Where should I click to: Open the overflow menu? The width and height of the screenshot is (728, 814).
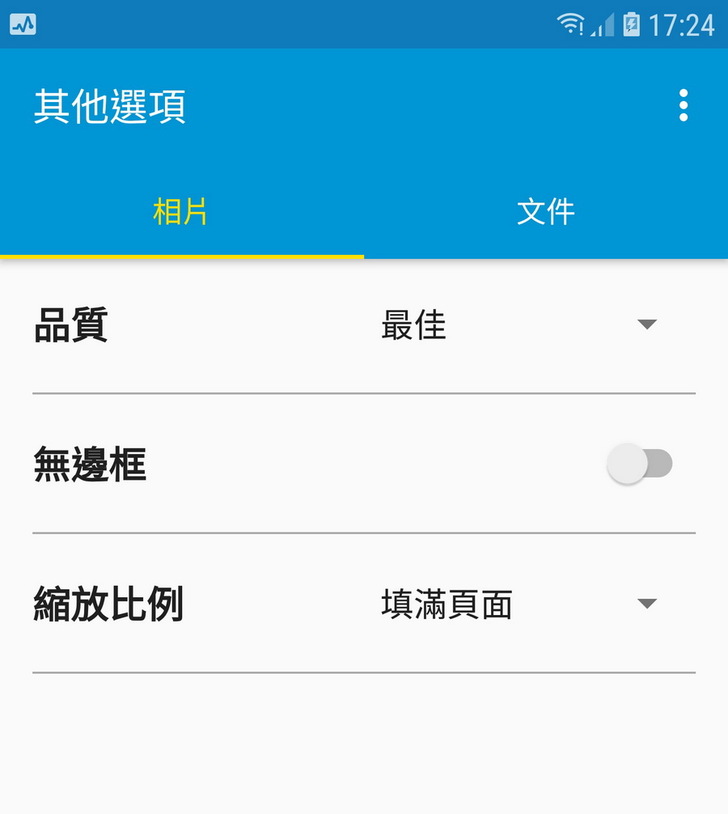(x=683, y=106)
